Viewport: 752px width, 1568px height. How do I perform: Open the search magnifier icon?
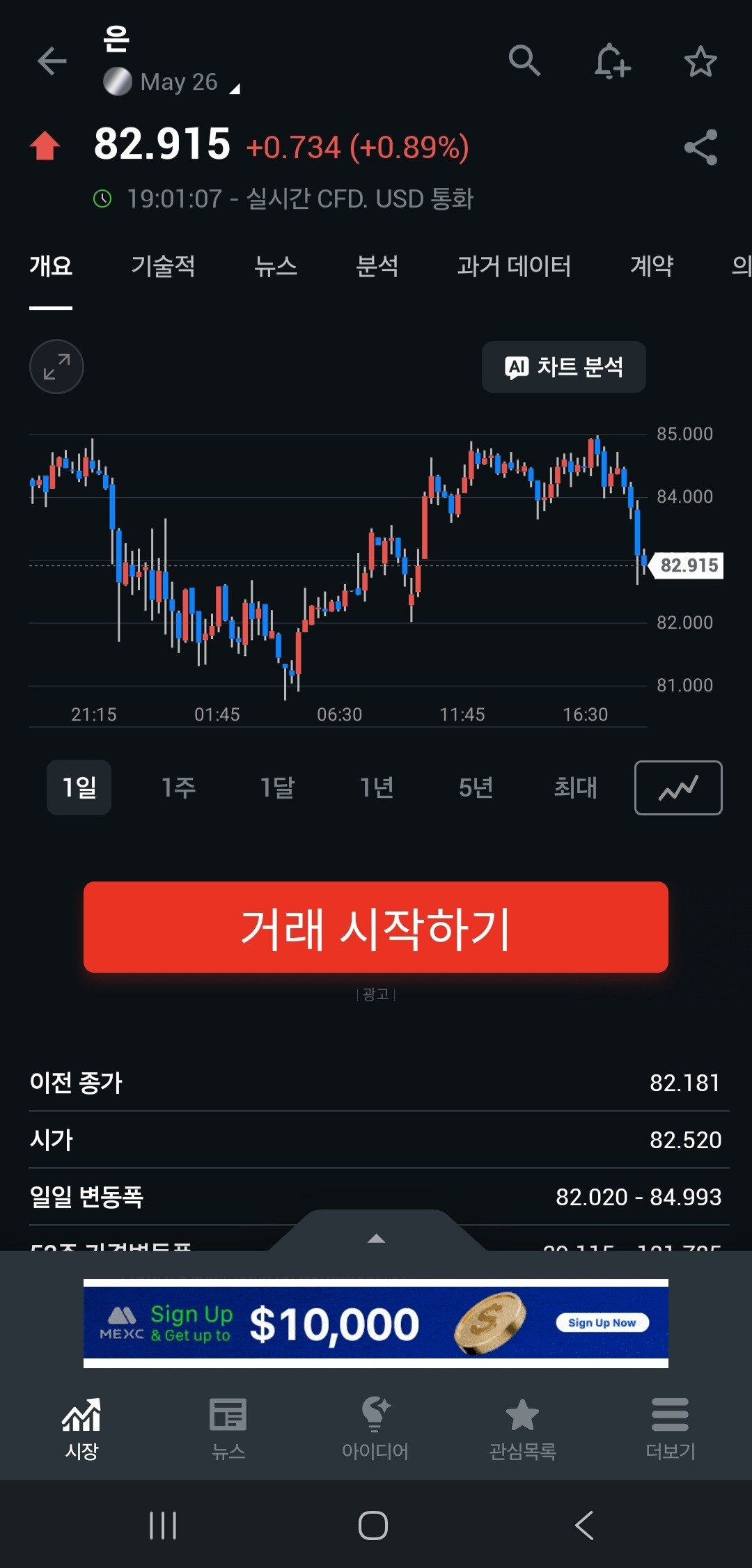click(x=524, y=61)
